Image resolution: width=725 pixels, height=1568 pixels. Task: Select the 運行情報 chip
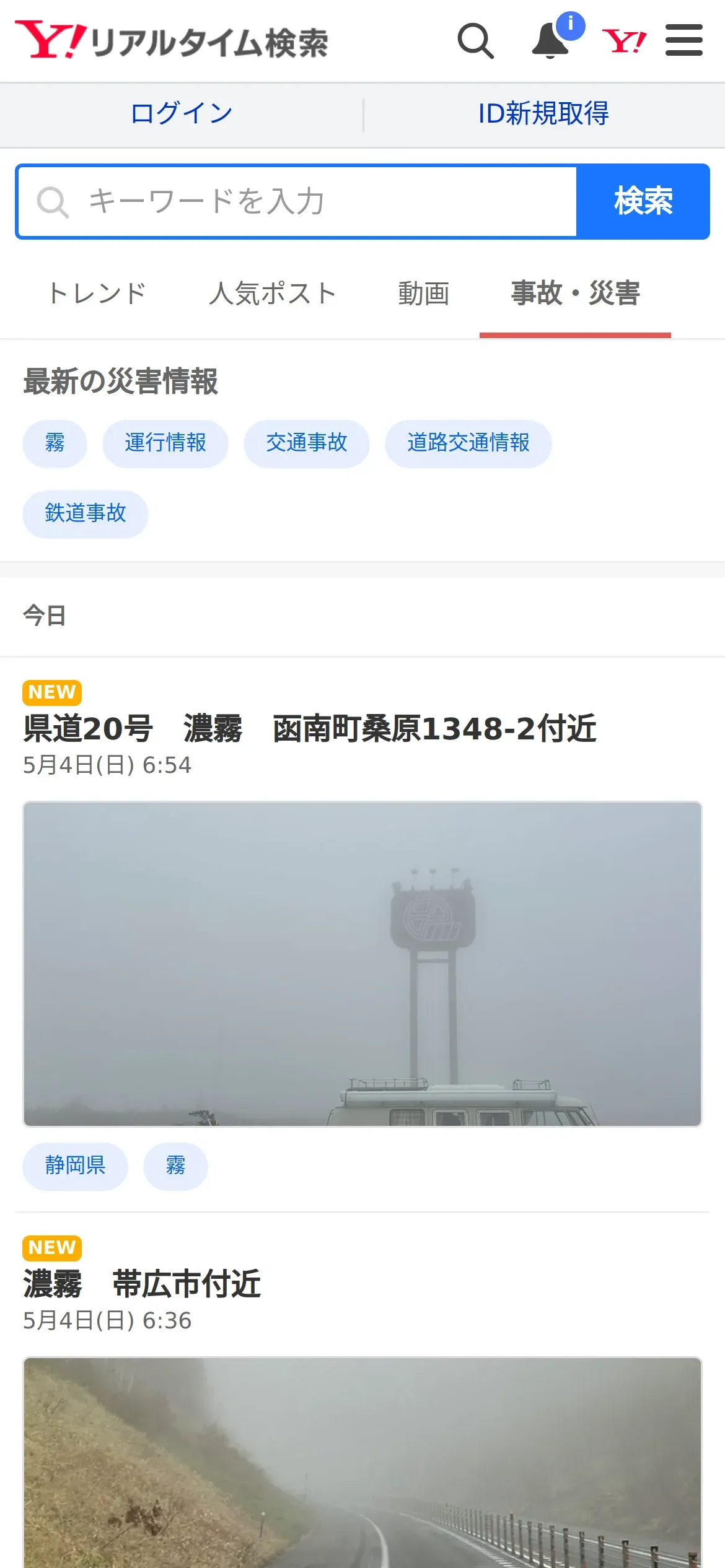coord(165,443)
